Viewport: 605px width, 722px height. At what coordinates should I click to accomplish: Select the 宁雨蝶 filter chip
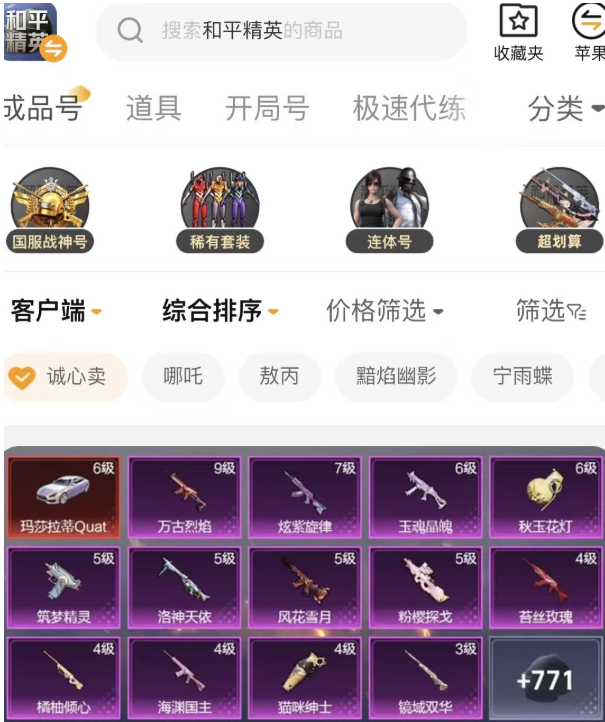[522, 377]
